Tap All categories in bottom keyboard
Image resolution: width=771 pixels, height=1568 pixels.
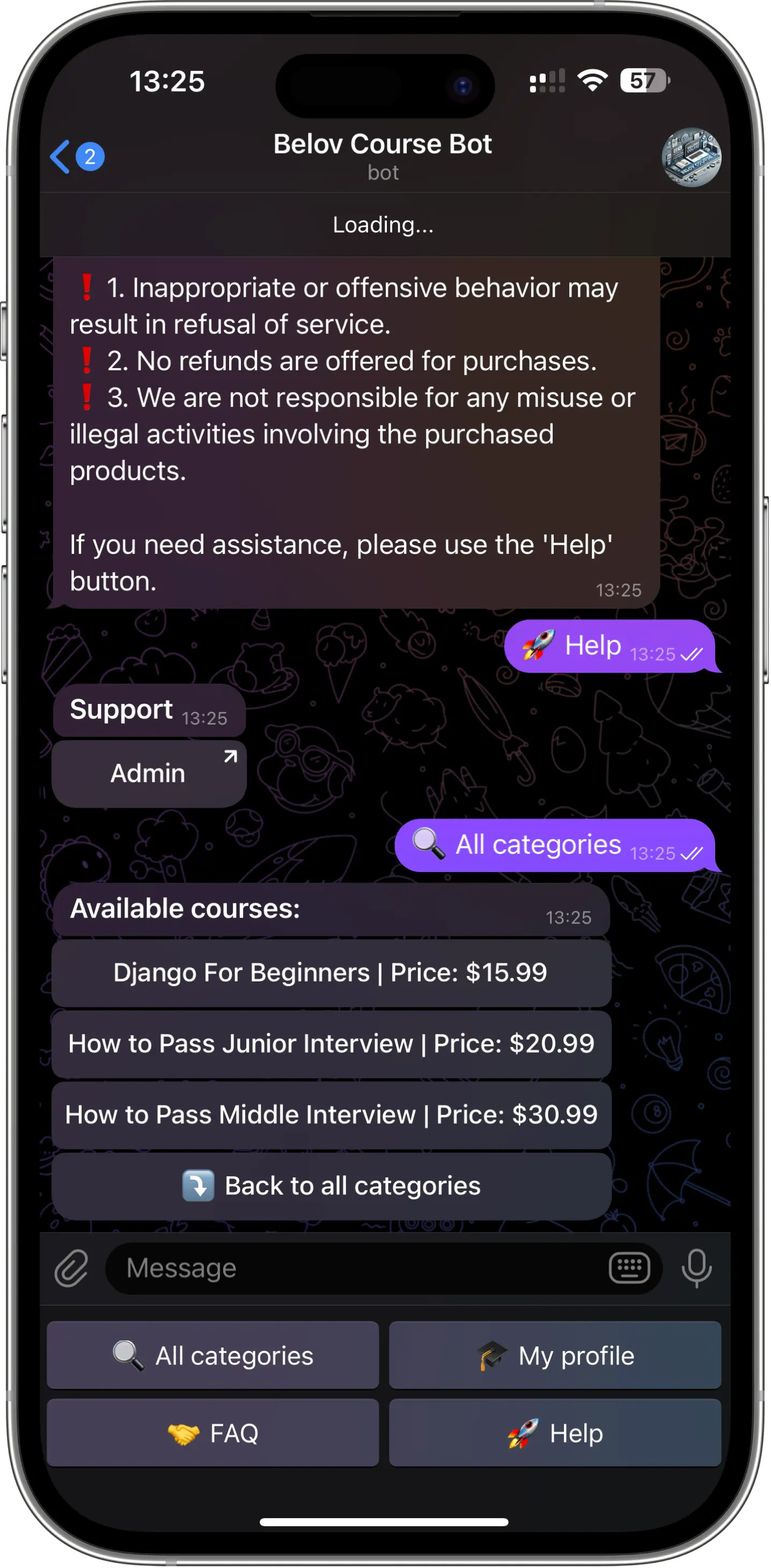[212, 1355]
